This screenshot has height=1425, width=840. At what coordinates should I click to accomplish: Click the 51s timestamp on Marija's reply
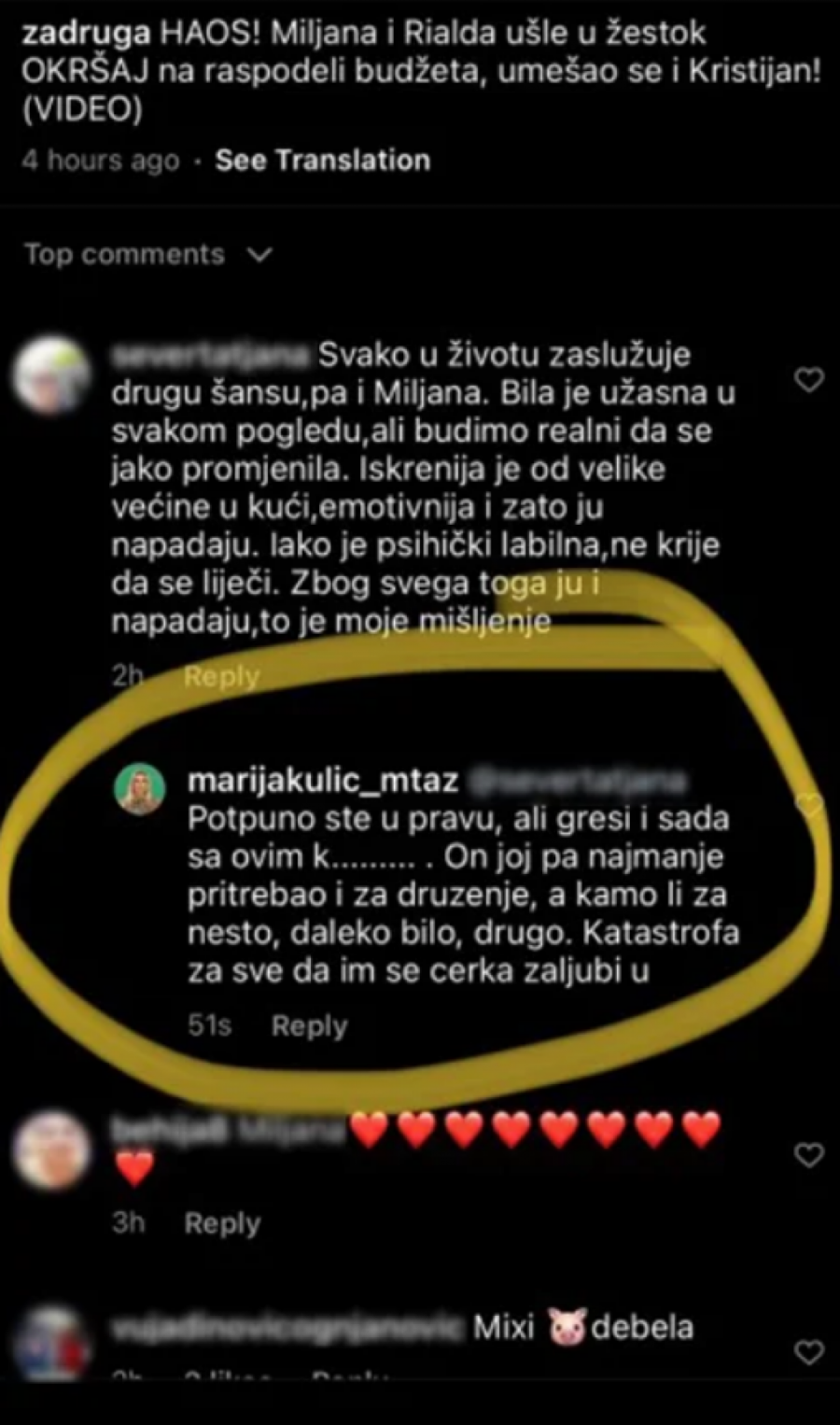pos(207,1025)
